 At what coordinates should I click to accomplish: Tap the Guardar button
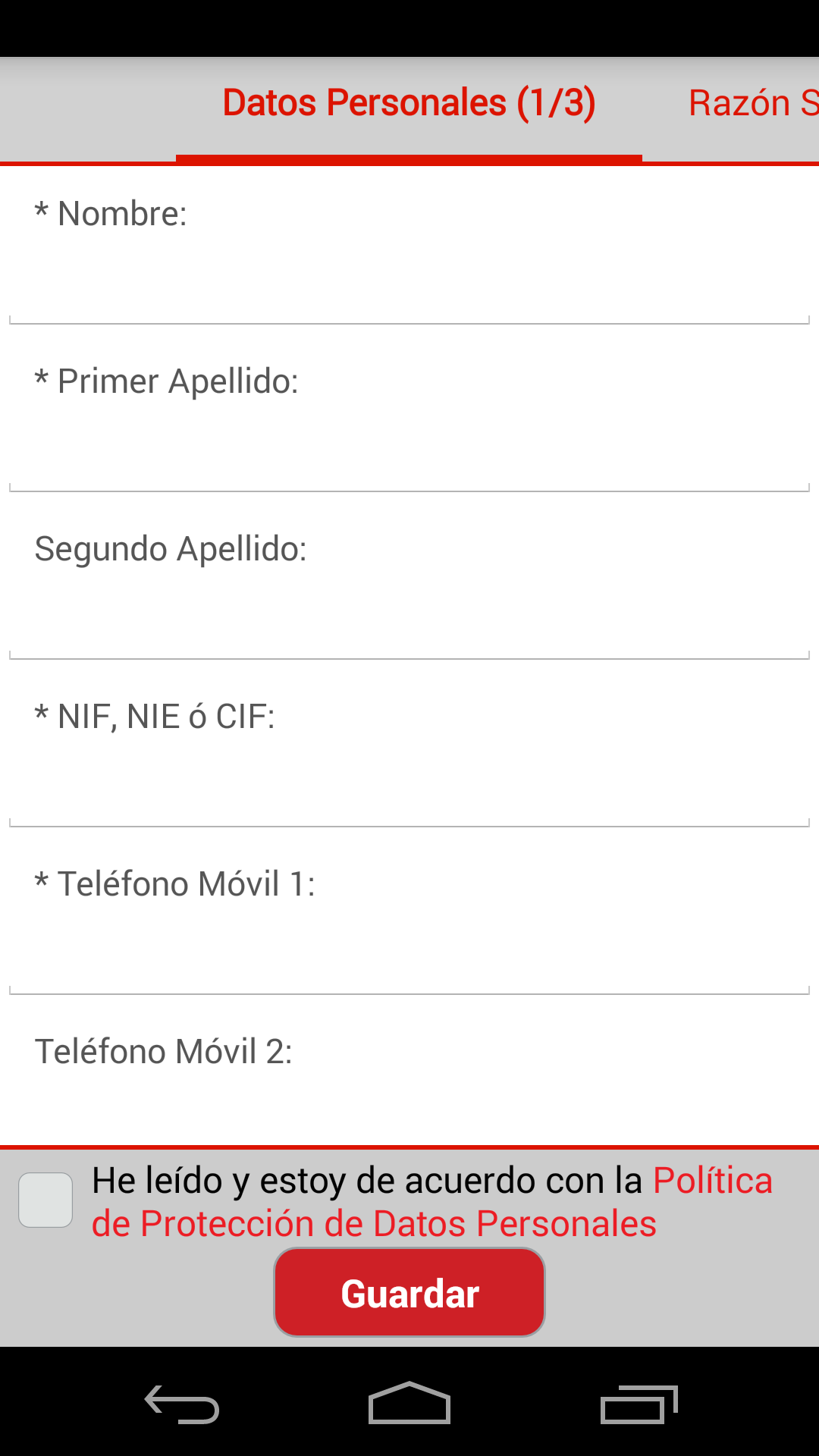[409, 1292]
